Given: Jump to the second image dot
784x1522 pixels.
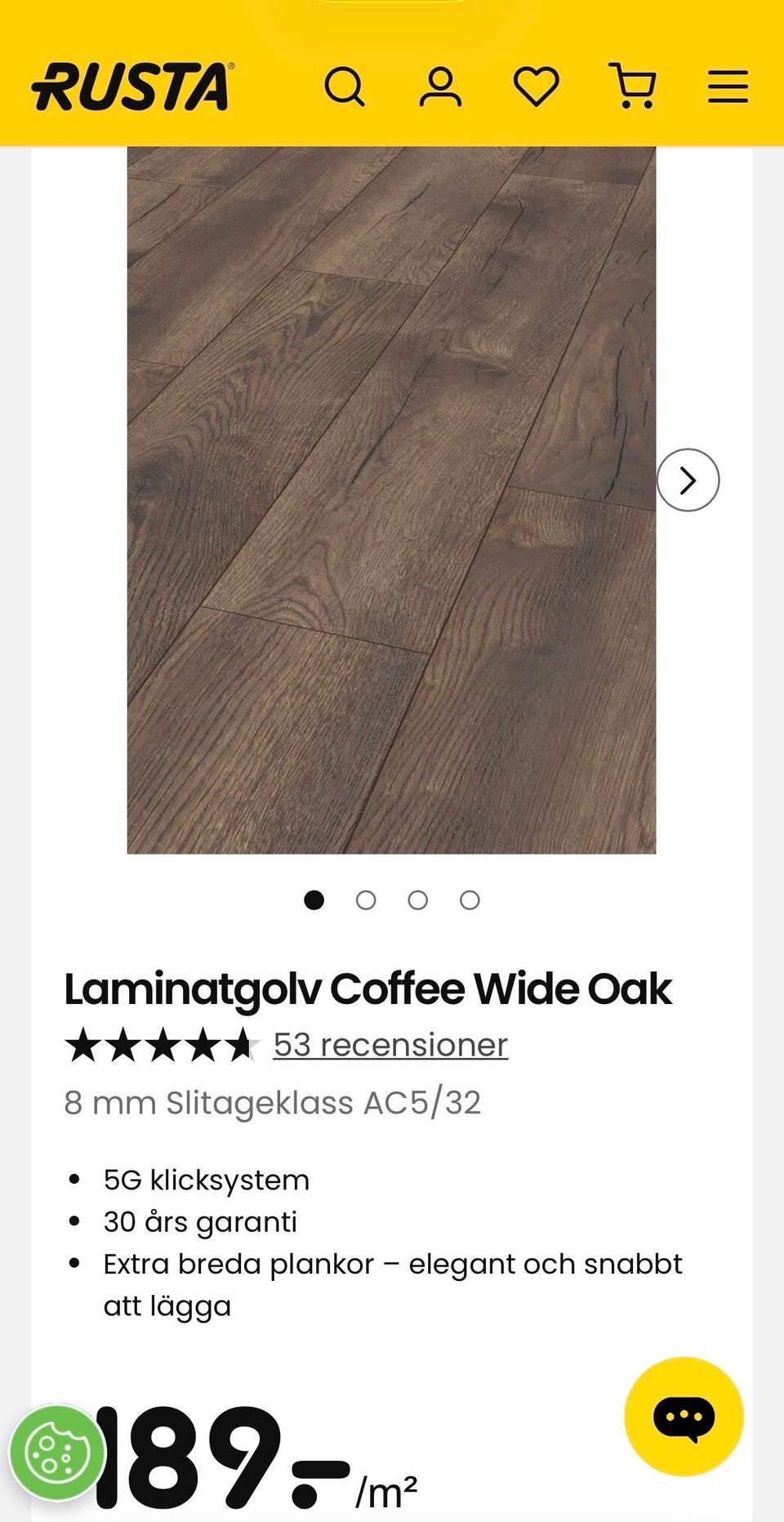Looking at the screenshot, I should [366, 900].
